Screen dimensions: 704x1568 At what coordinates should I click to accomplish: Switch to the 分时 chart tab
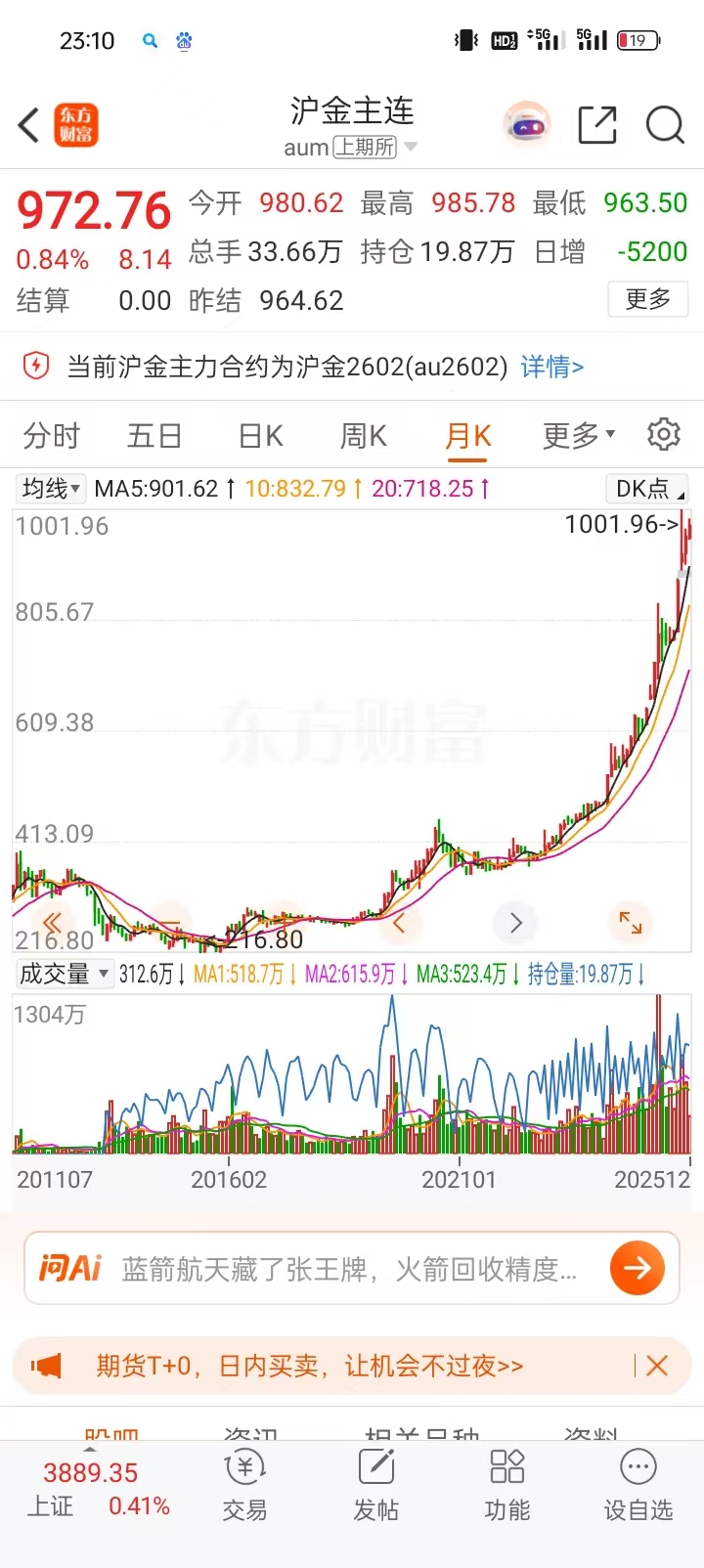[x=52, y=436]
